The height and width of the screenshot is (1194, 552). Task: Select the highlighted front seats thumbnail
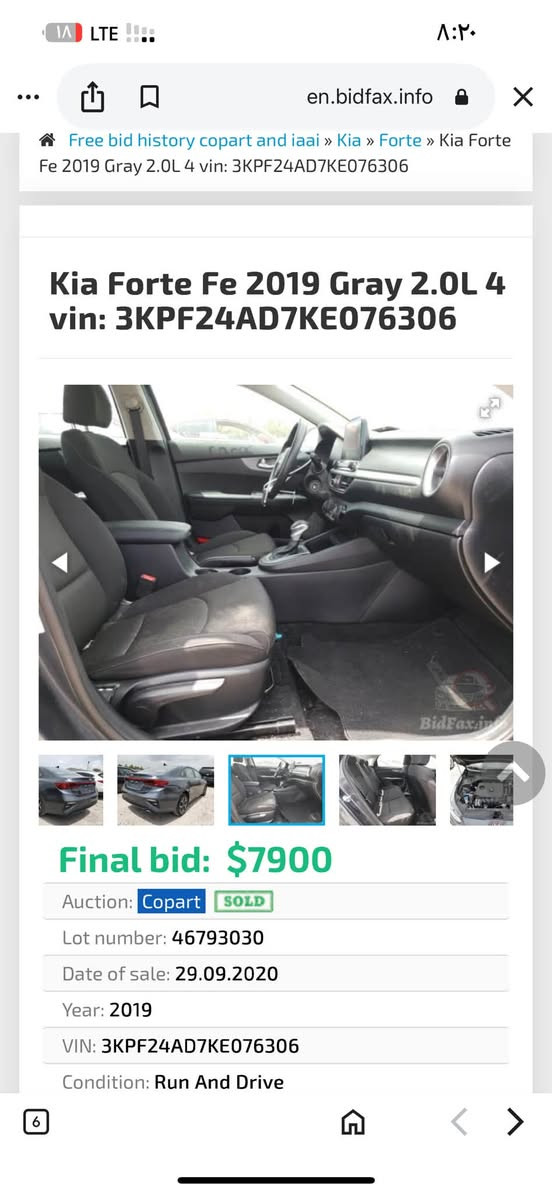(276, 790)
